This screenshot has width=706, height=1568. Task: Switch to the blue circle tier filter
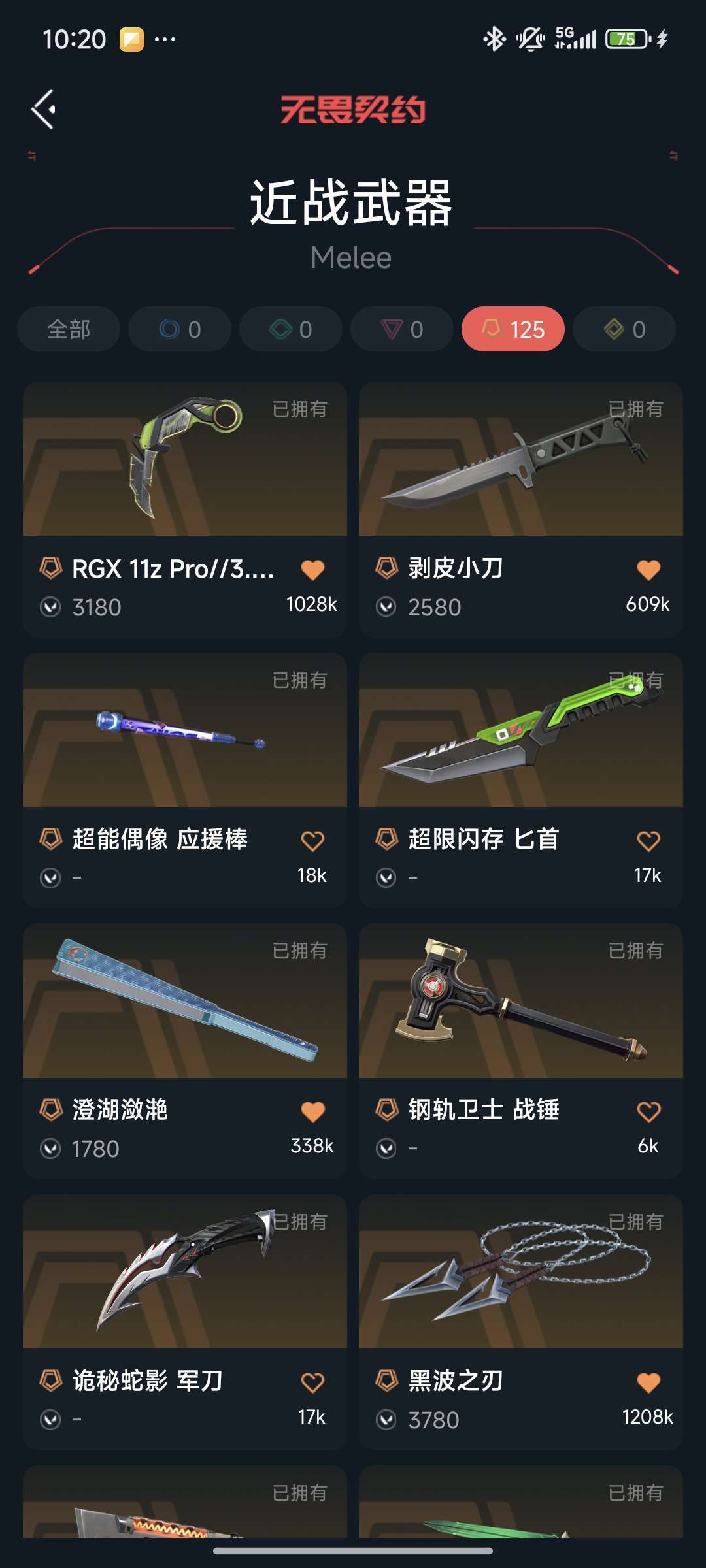[180, 329]
